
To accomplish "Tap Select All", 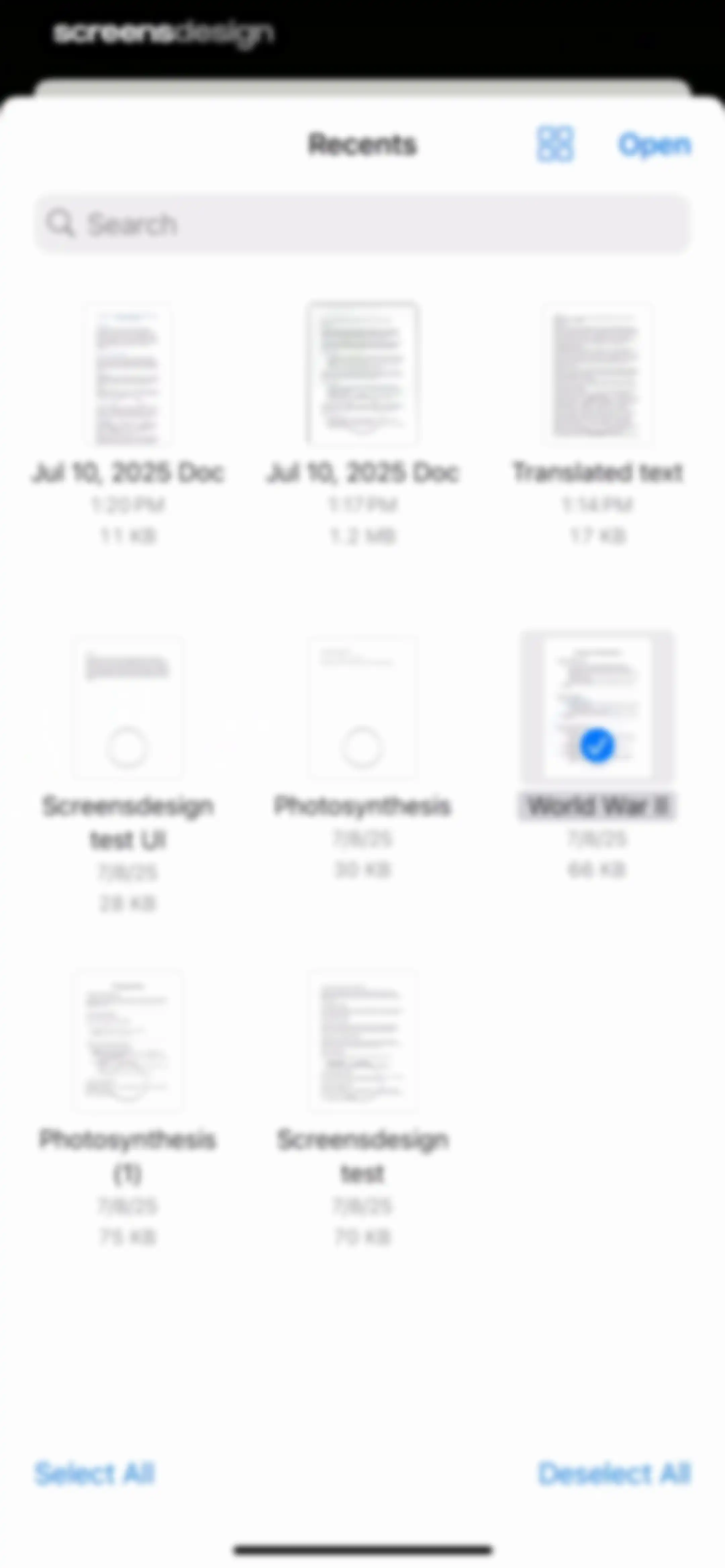I will (95, 1474).
